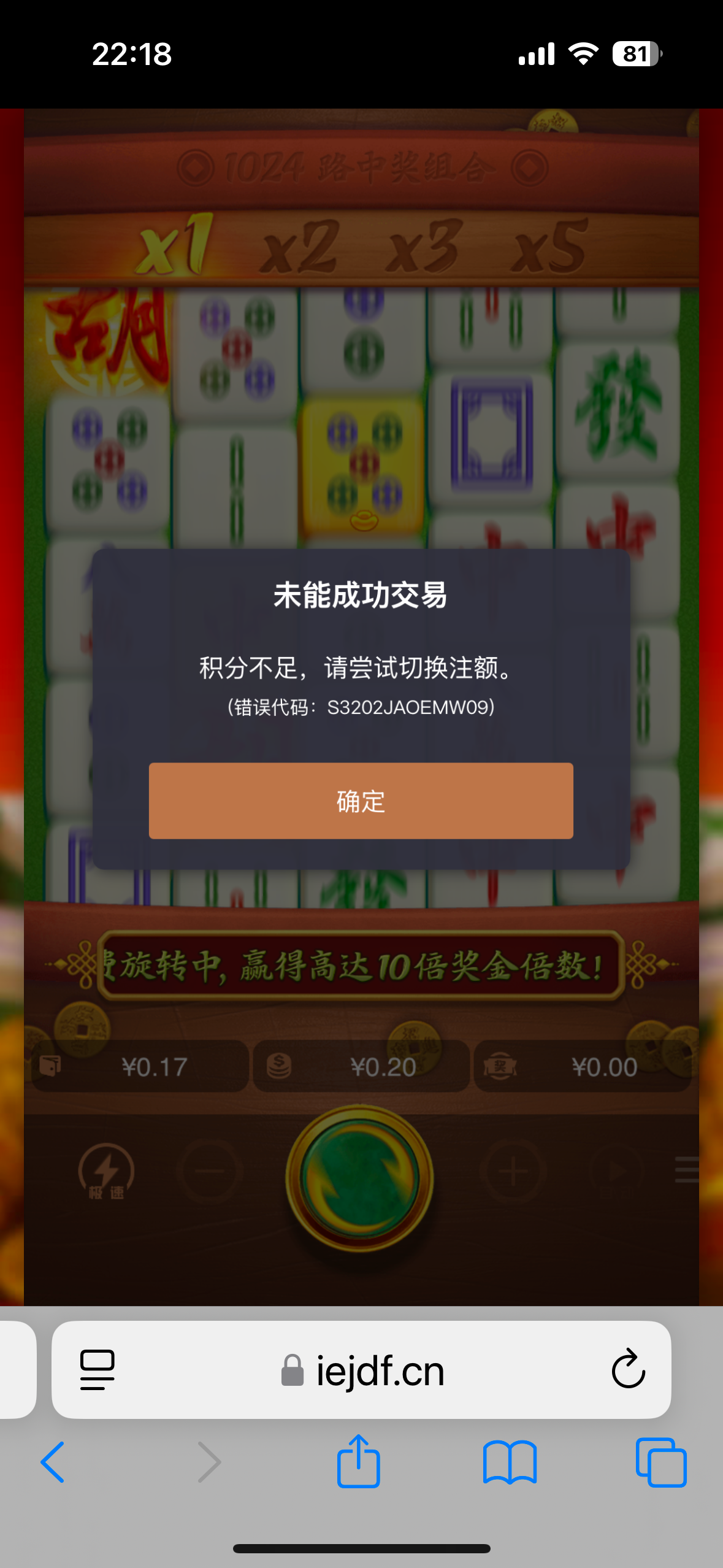Open the ¥0.20 bet amount
Viewport: 723px width, 1568px height.
pos(362,1067)
